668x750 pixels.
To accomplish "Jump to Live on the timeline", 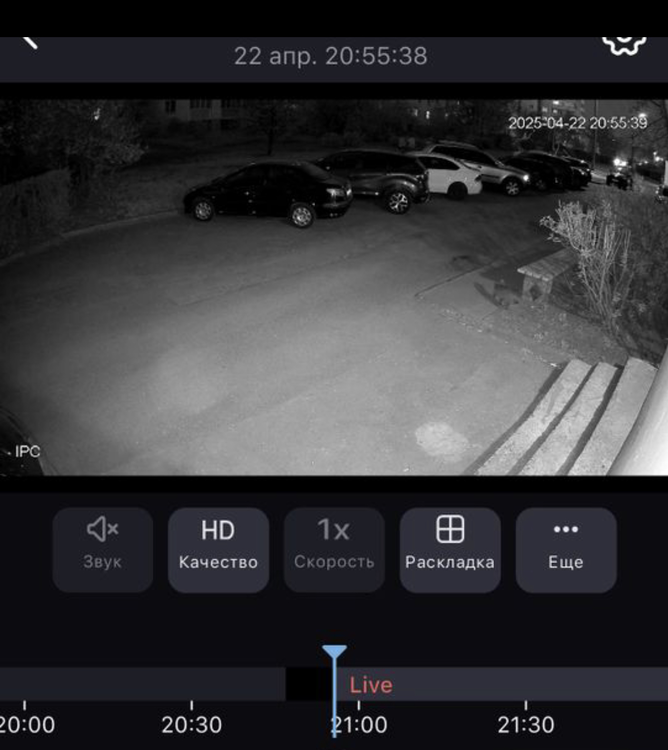I will tap(371, 685).
